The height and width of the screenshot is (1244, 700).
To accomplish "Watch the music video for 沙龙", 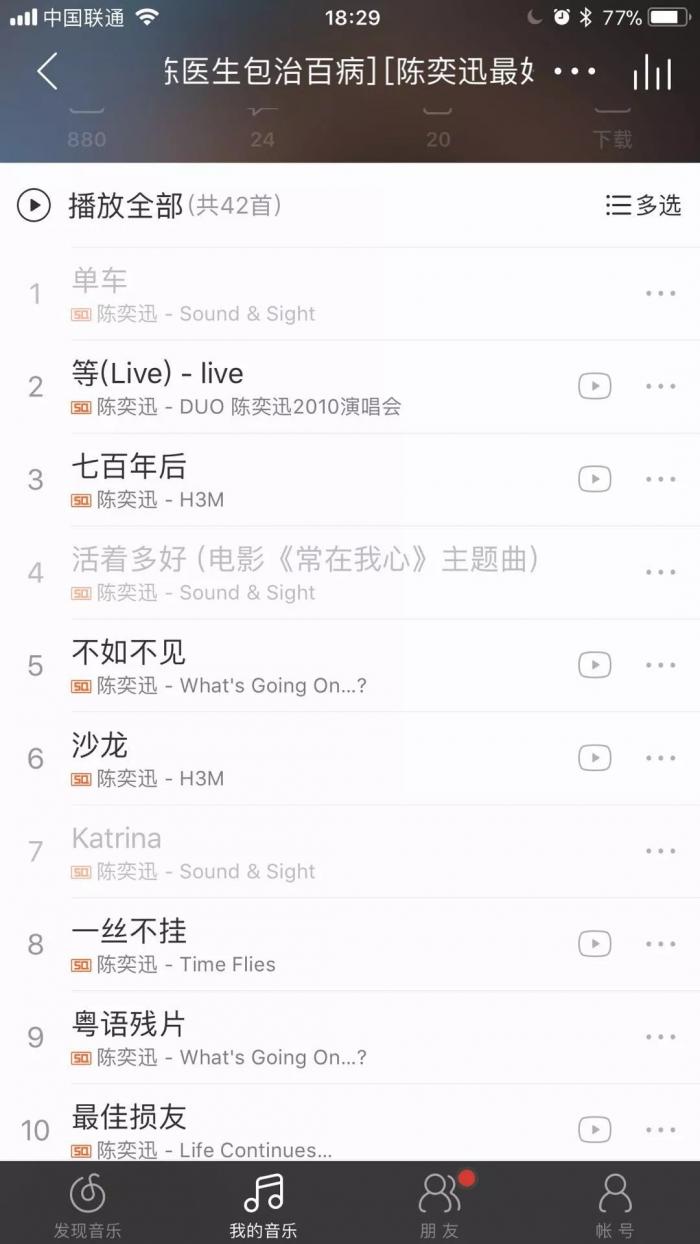I will click(x=595, y=758).
